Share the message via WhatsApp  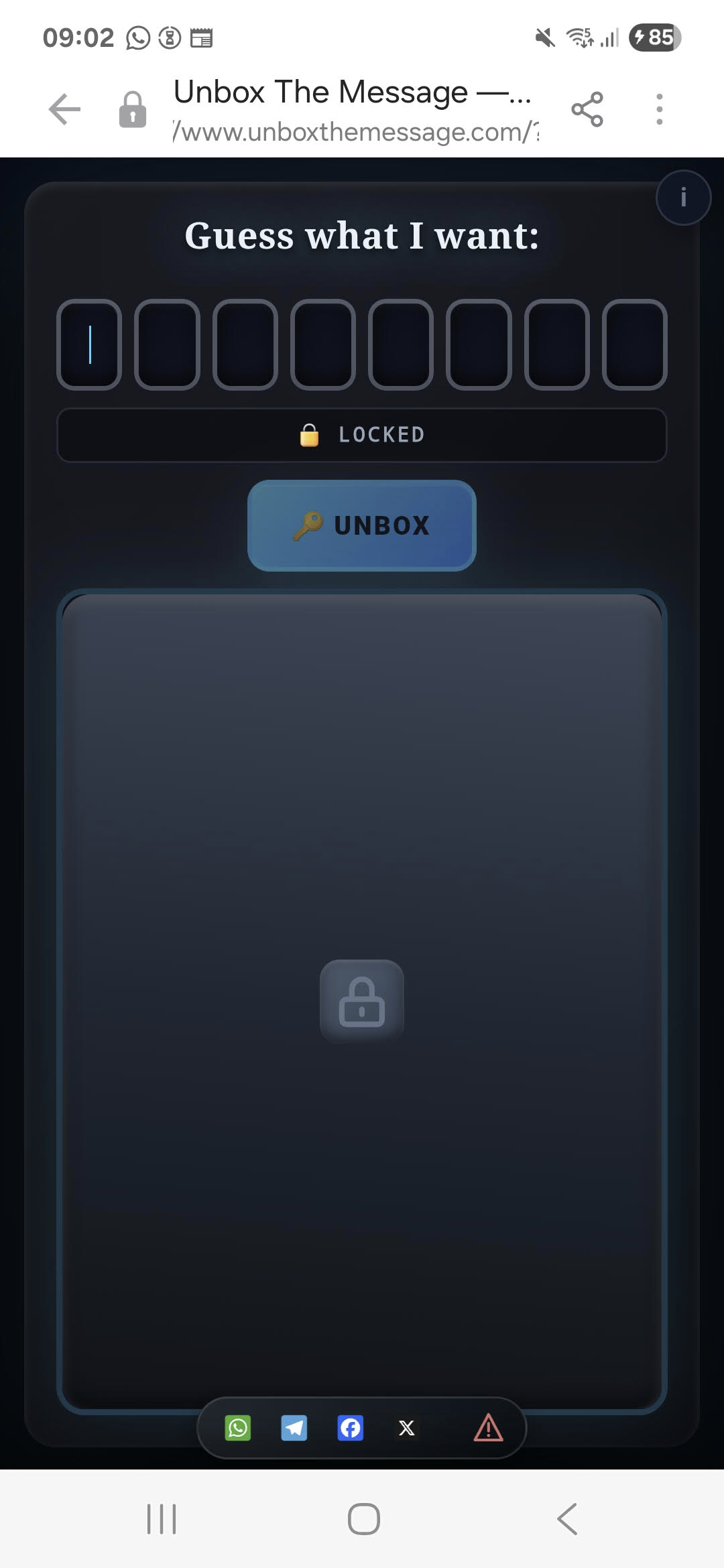238,1428
